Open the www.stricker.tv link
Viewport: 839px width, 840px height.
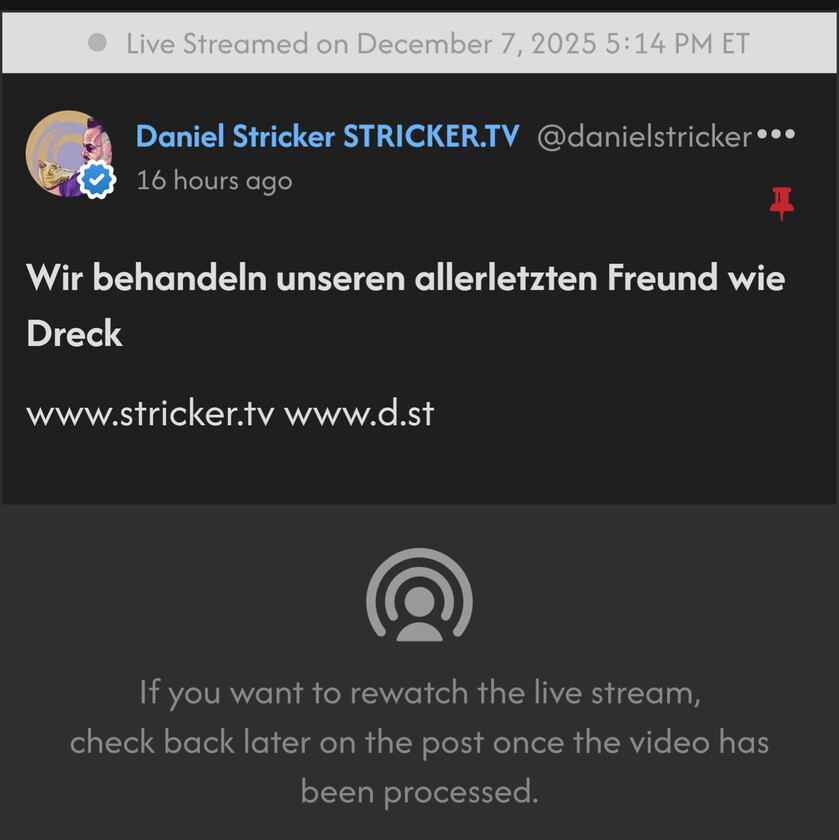[150, 413]
